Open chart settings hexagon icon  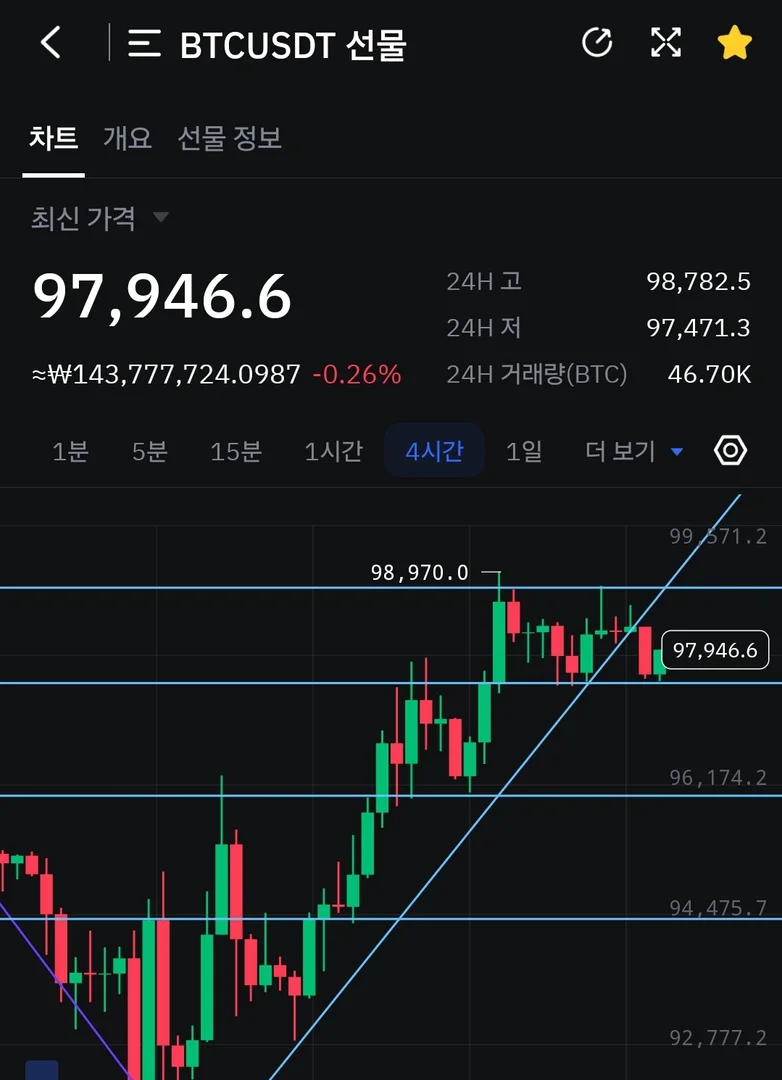tap(731, 451)
